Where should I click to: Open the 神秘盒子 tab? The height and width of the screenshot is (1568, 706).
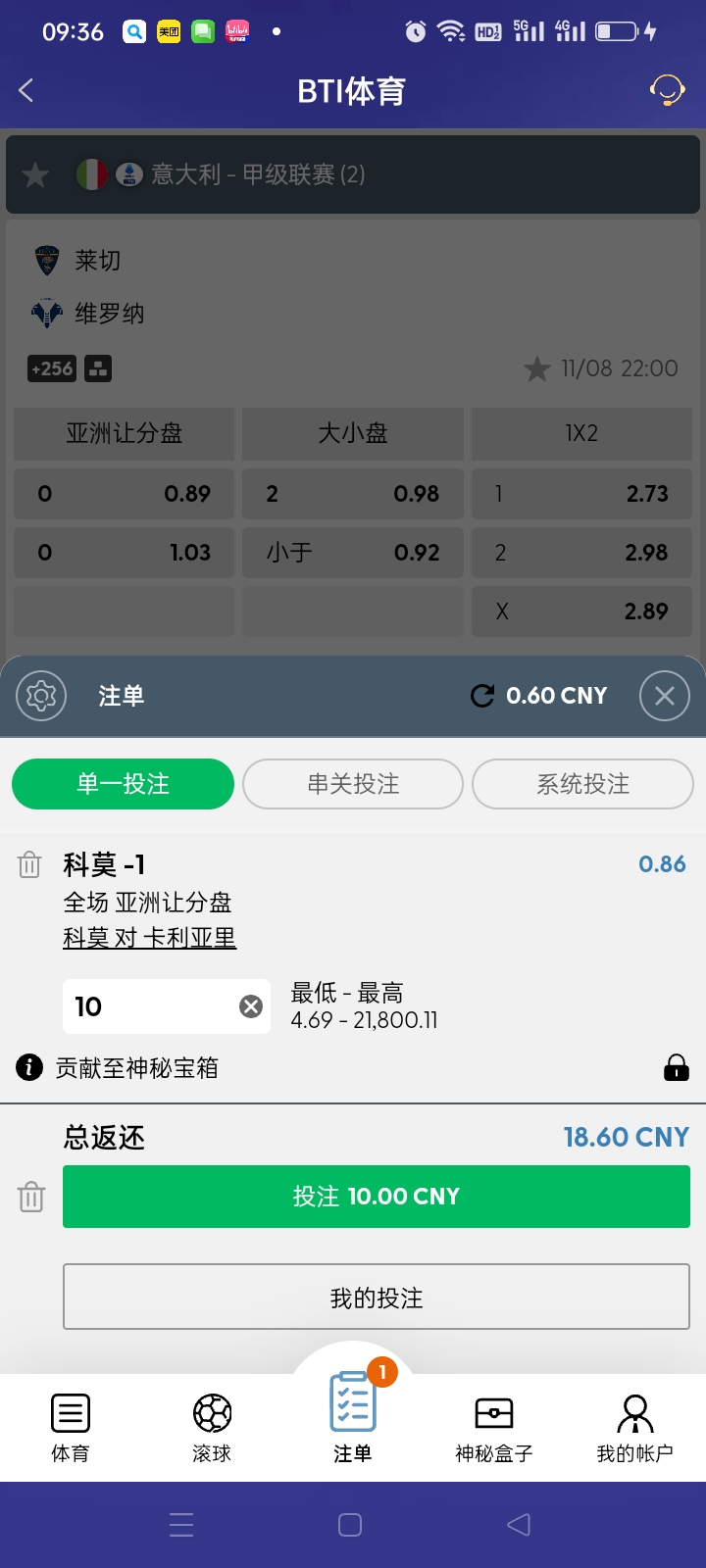[493, 1427]
